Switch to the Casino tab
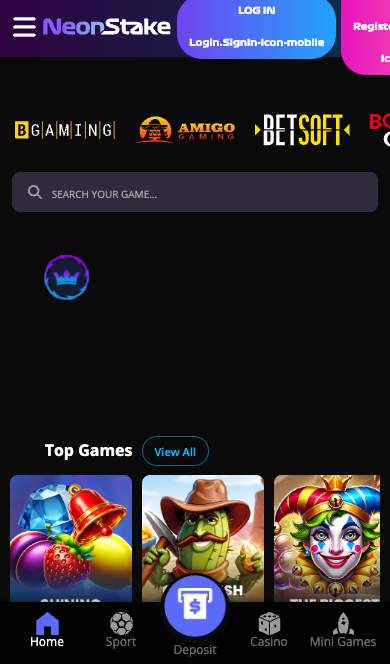The image size is (390, 664). (x=269, y=630)
